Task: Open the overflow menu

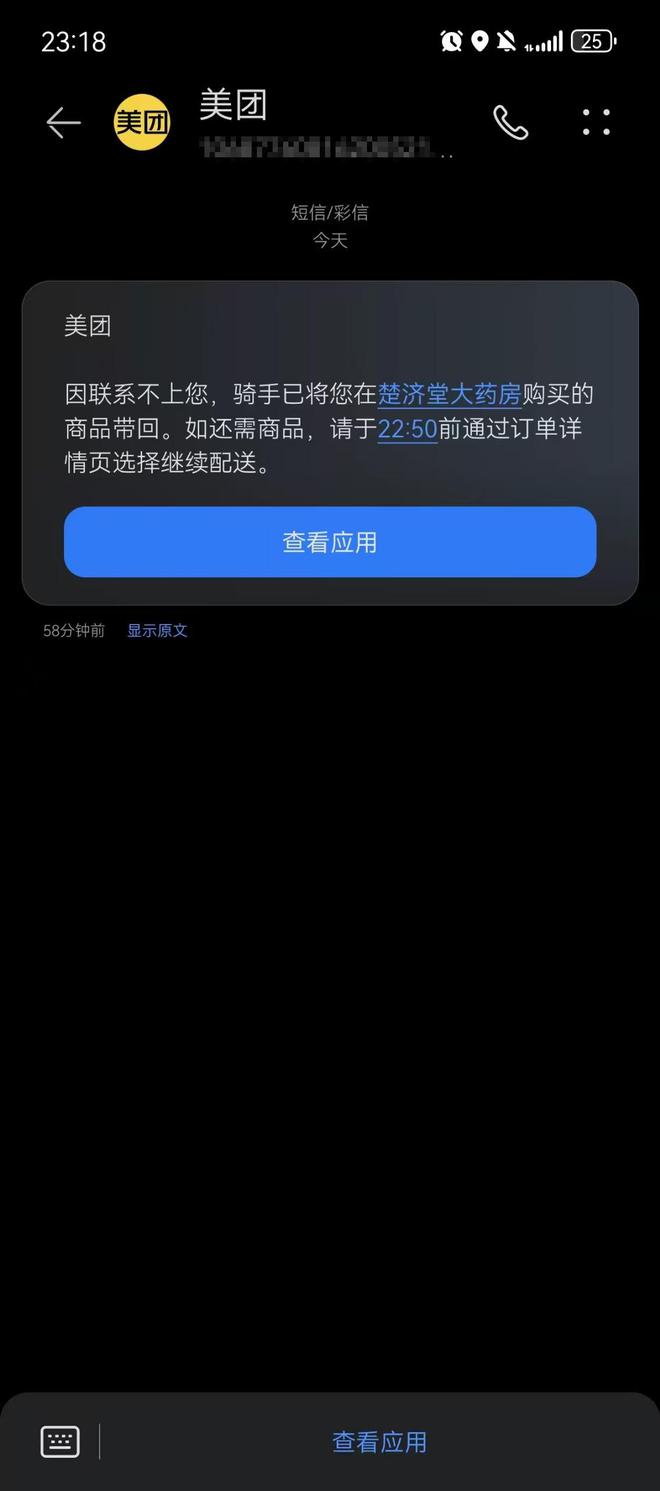Action: (596, 122)
